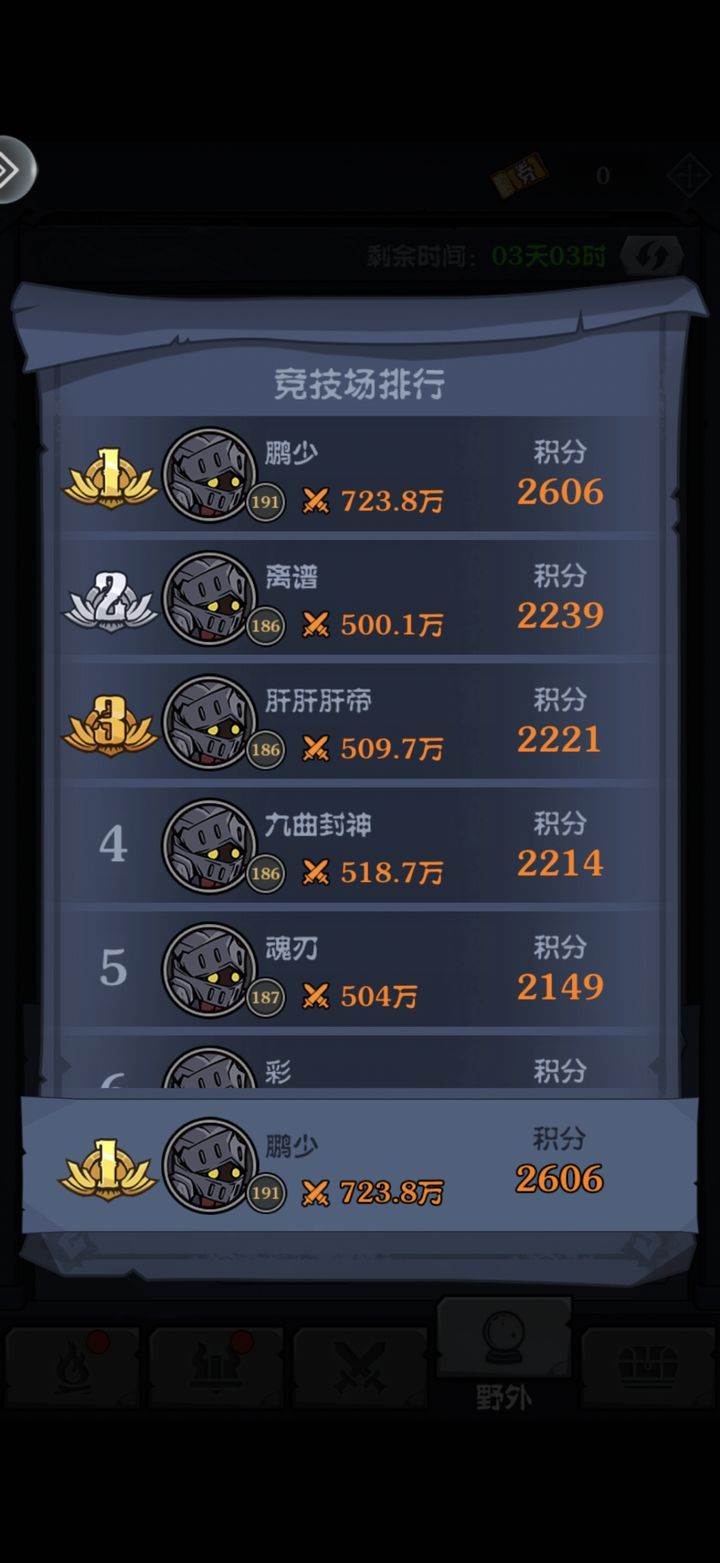Tap the refresh icon beside remaining time
Image resolution: width=720 pixels, height=1563 pixels.
coord(650,256)
